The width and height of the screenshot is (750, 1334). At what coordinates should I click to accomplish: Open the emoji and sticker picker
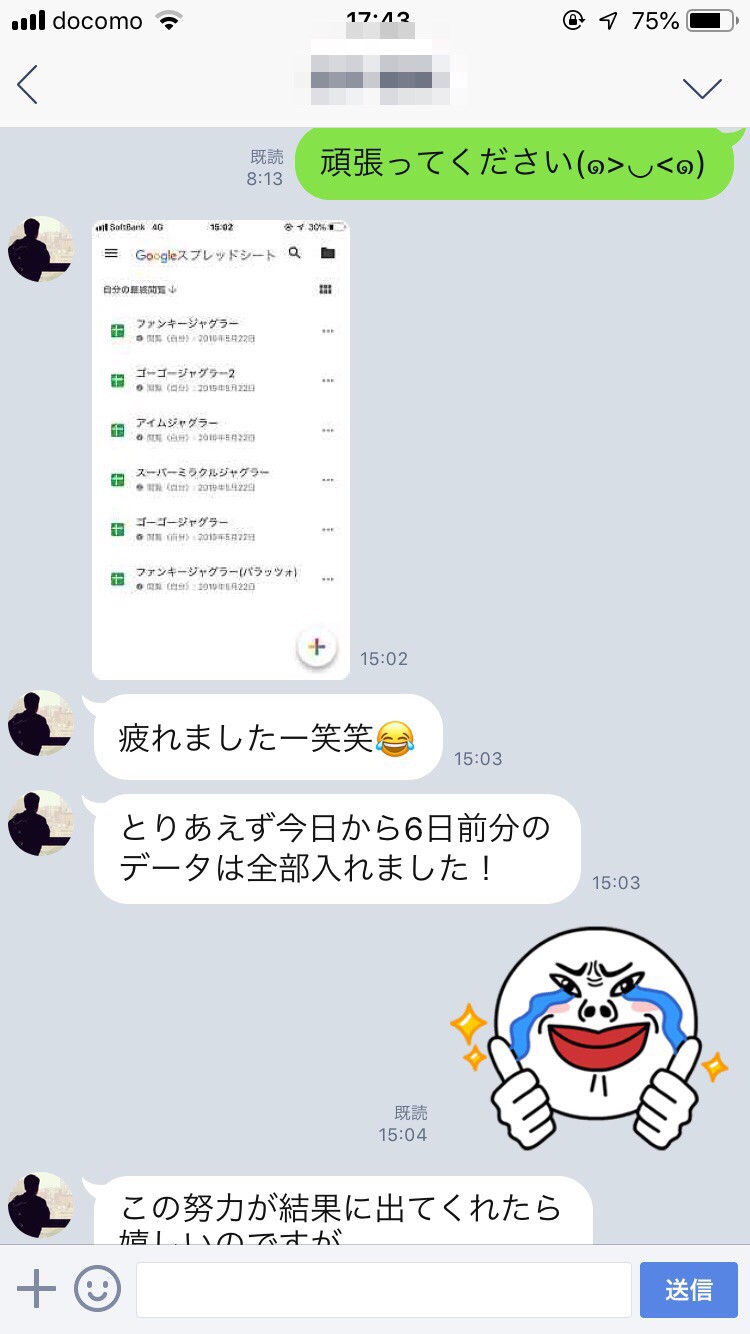tap(97, 1289)
